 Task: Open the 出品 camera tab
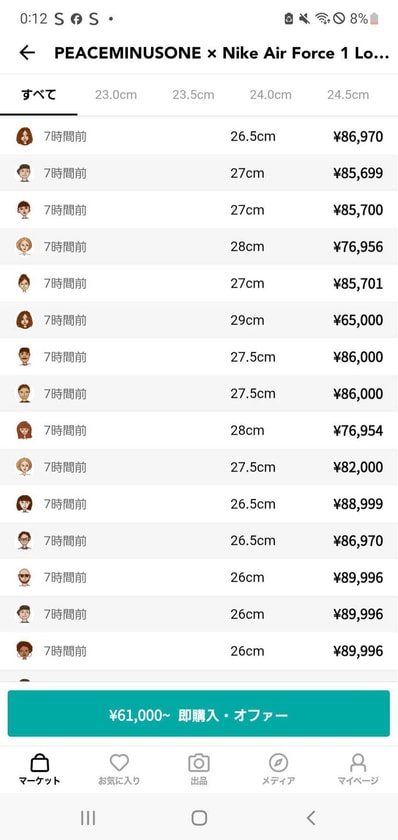pos(199,769)
